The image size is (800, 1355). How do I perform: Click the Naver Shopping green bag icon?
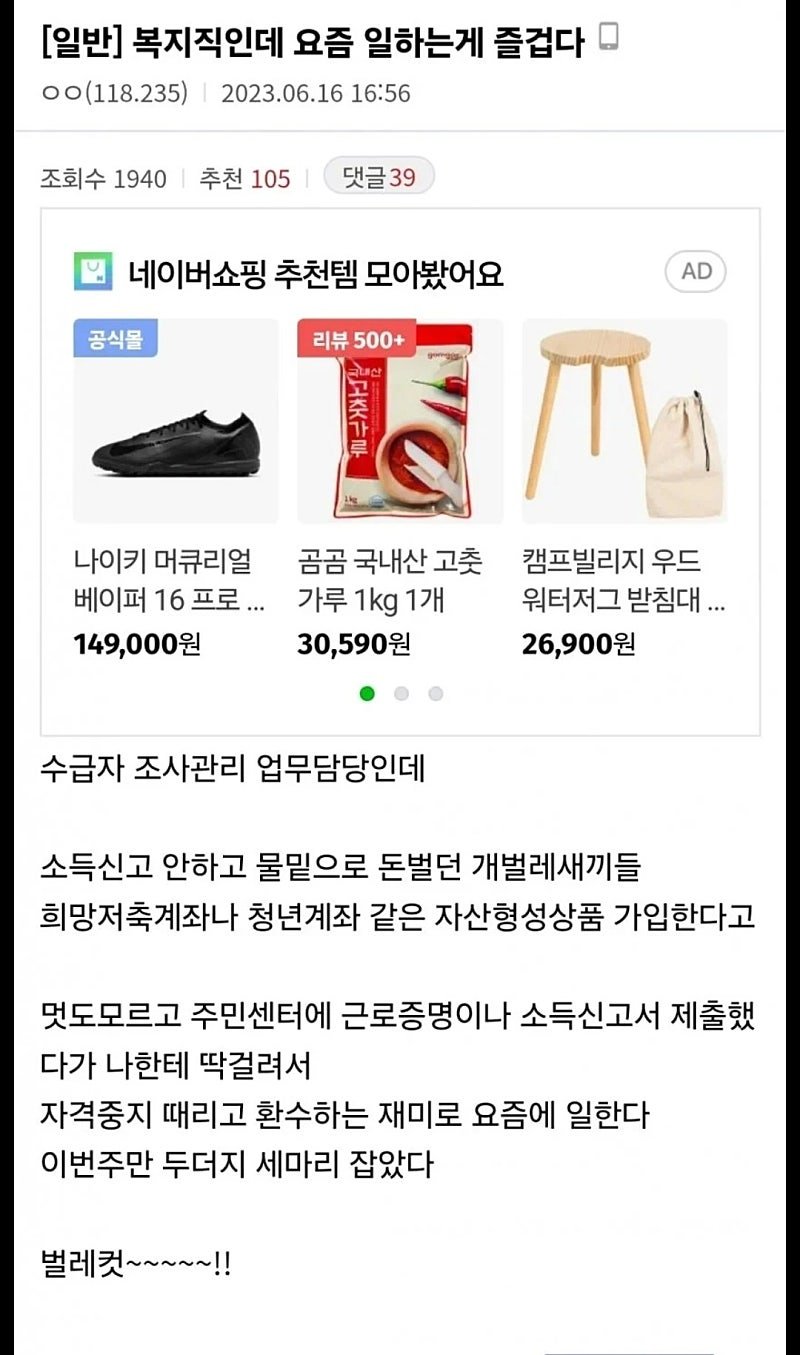(x=91, y=269)
